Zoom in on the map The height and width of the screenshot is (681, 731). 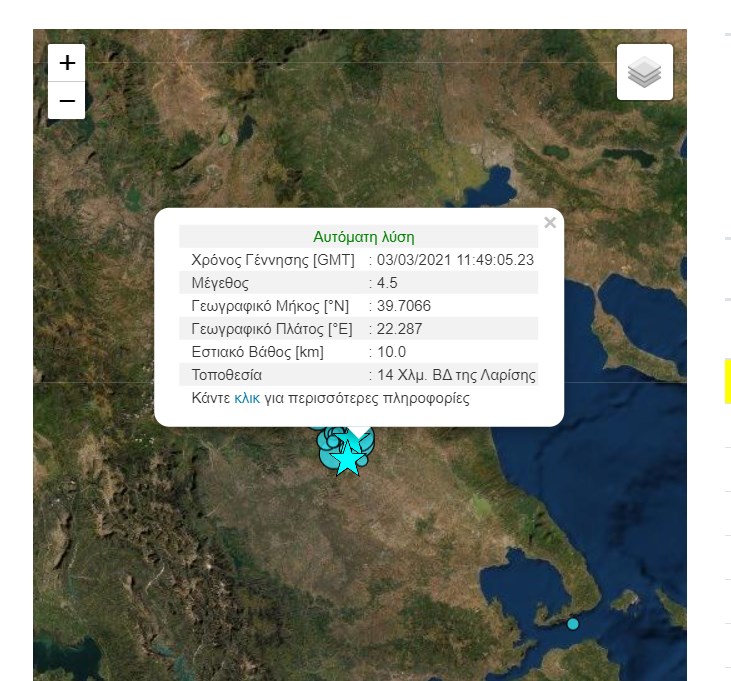tap(67, 63)
